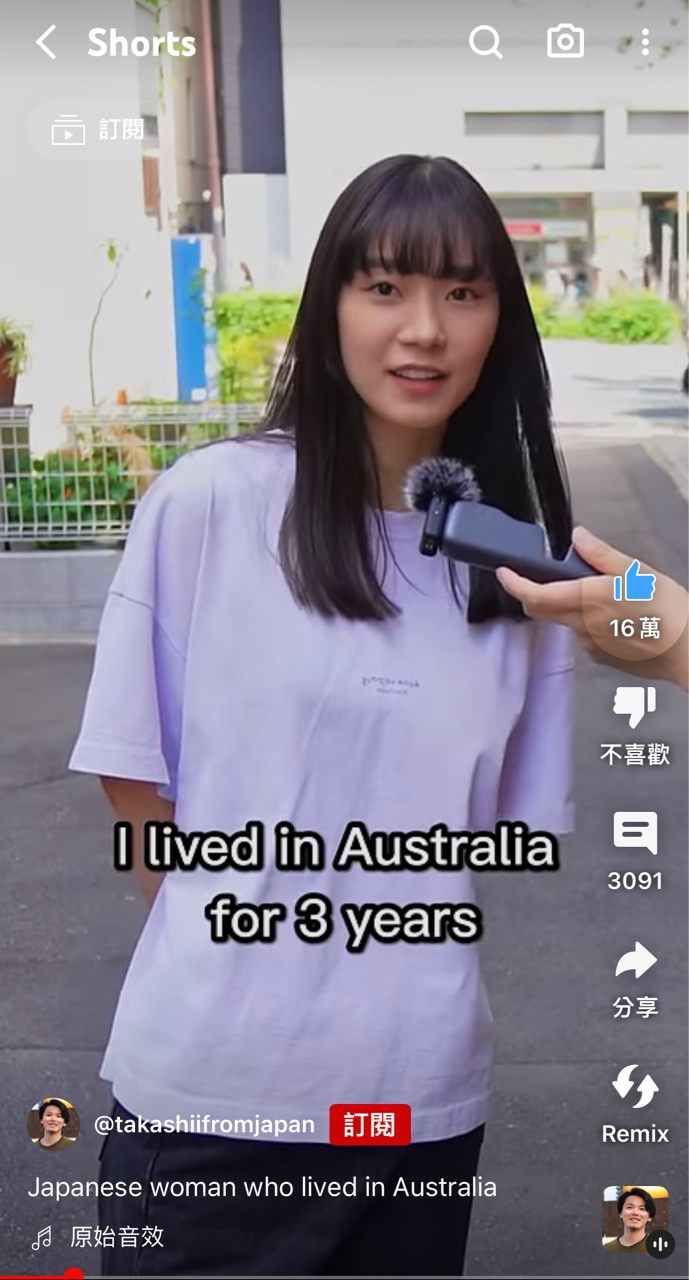Tap the 訂閱 subscriptions chip at top
689x1280 pixels.
(97, 130)
